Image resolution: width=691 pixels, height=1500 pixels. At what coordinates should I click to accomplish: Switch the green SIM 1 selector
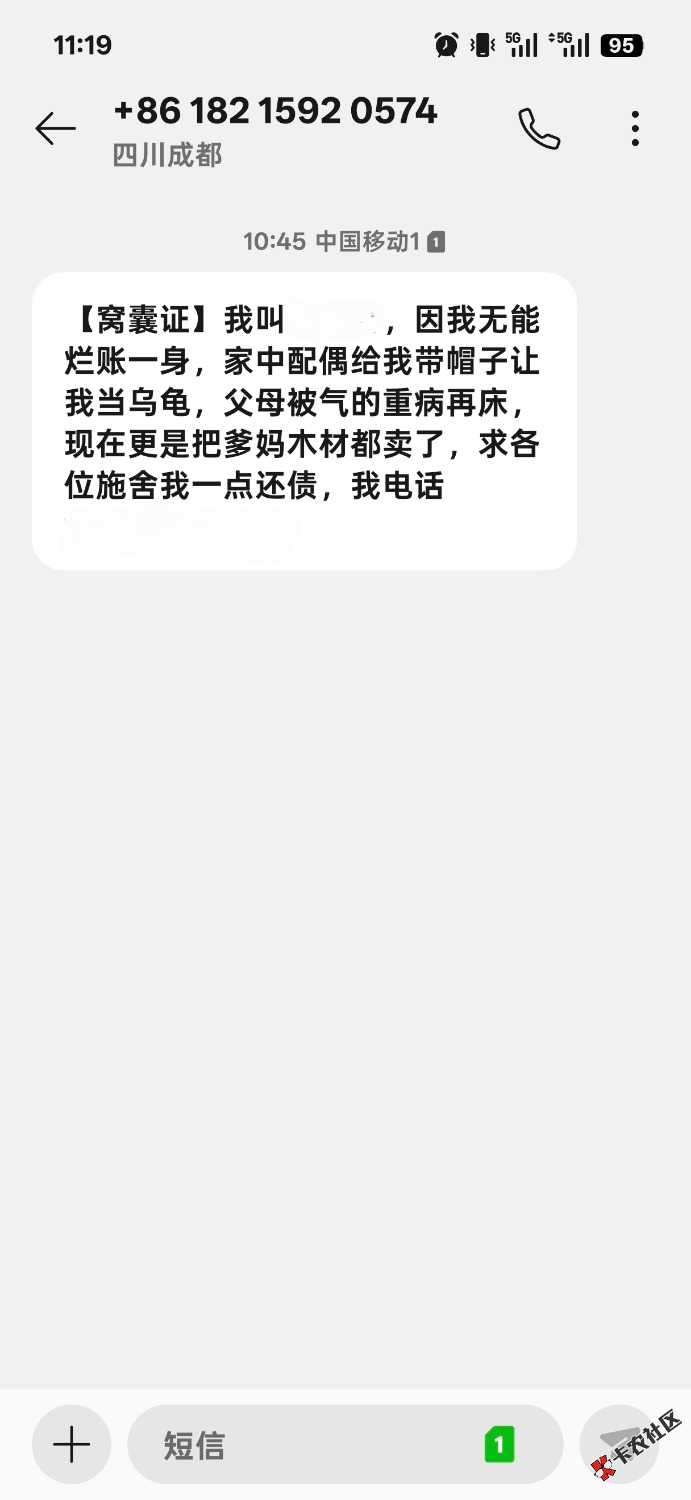[499, 1445]
